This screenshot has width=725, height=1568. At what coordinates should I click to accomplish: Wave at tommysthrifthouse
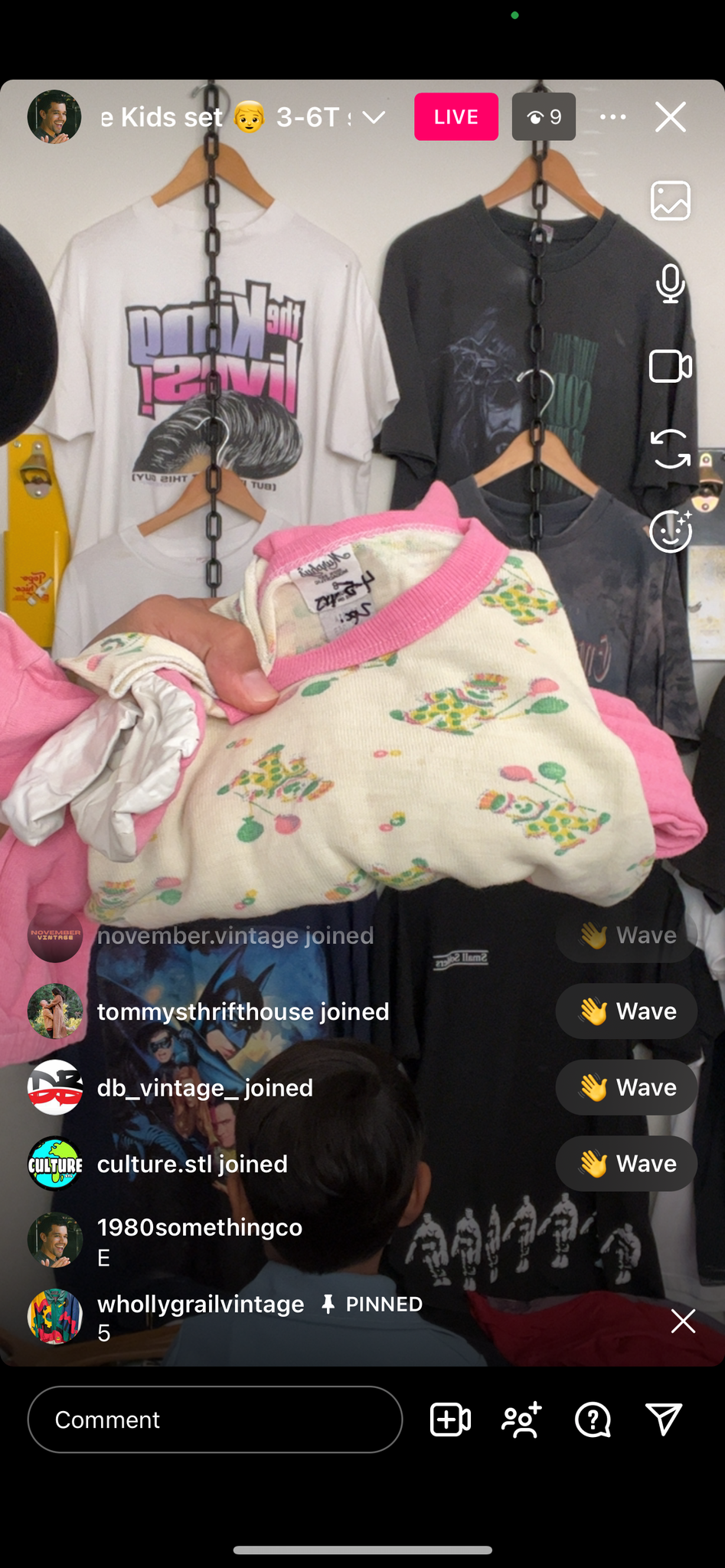(x=626, y=1011)
